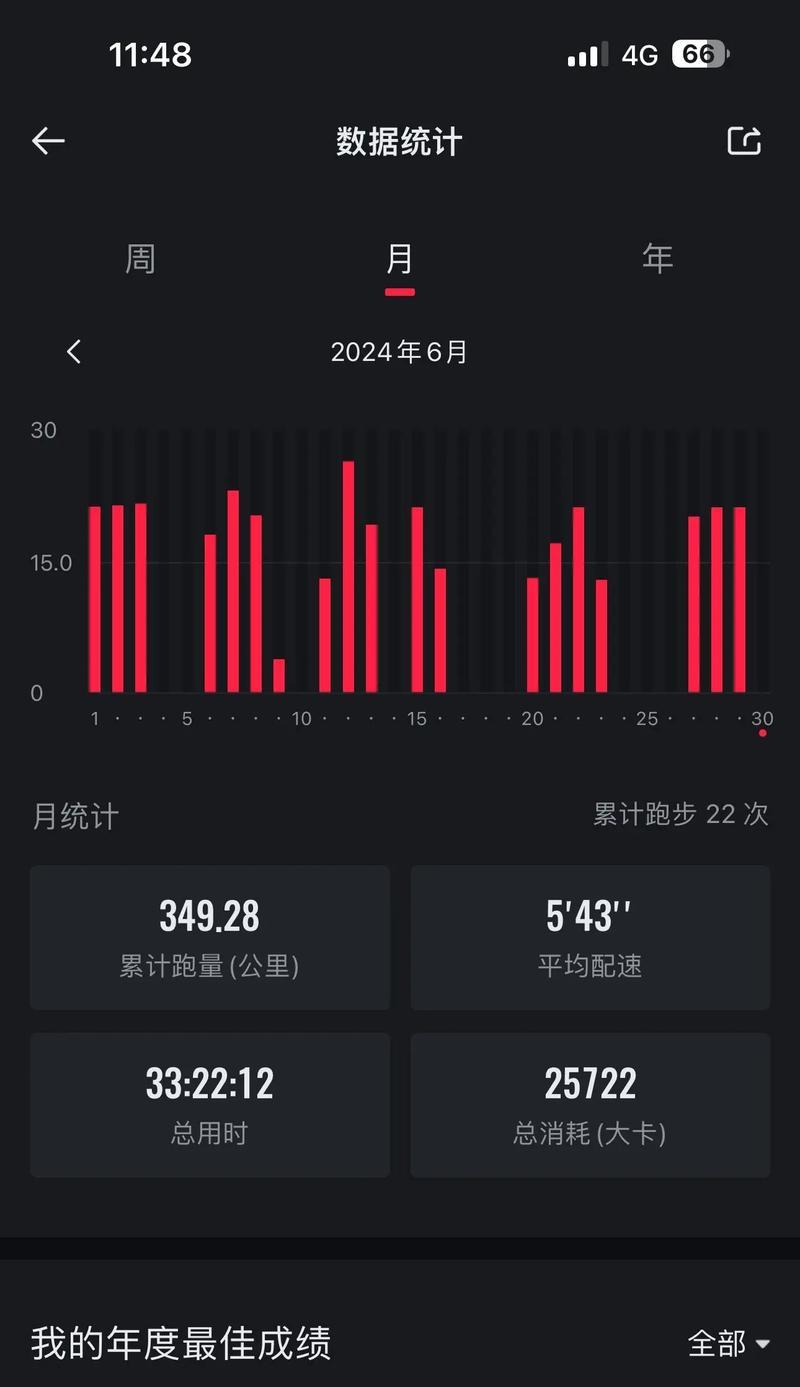Viewport: 800px width, 1387px height.
Task: Switch to the 周 (week) tab
Action: (x=140, y=259)
